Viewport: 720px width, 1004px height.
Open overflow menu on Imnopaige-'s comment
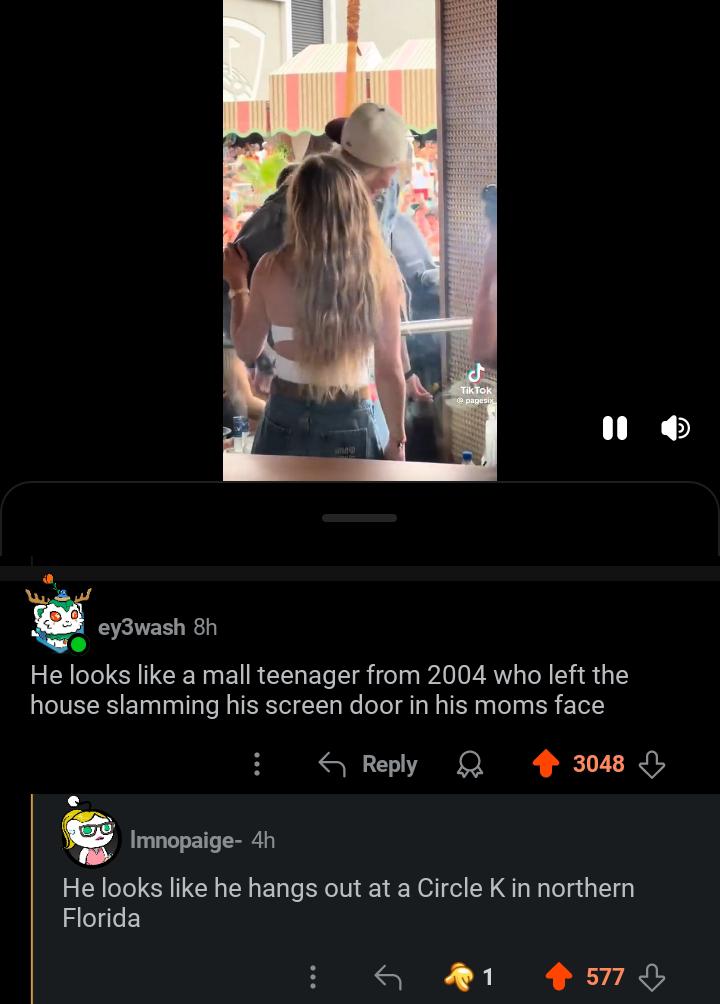[x=313, y=977]
